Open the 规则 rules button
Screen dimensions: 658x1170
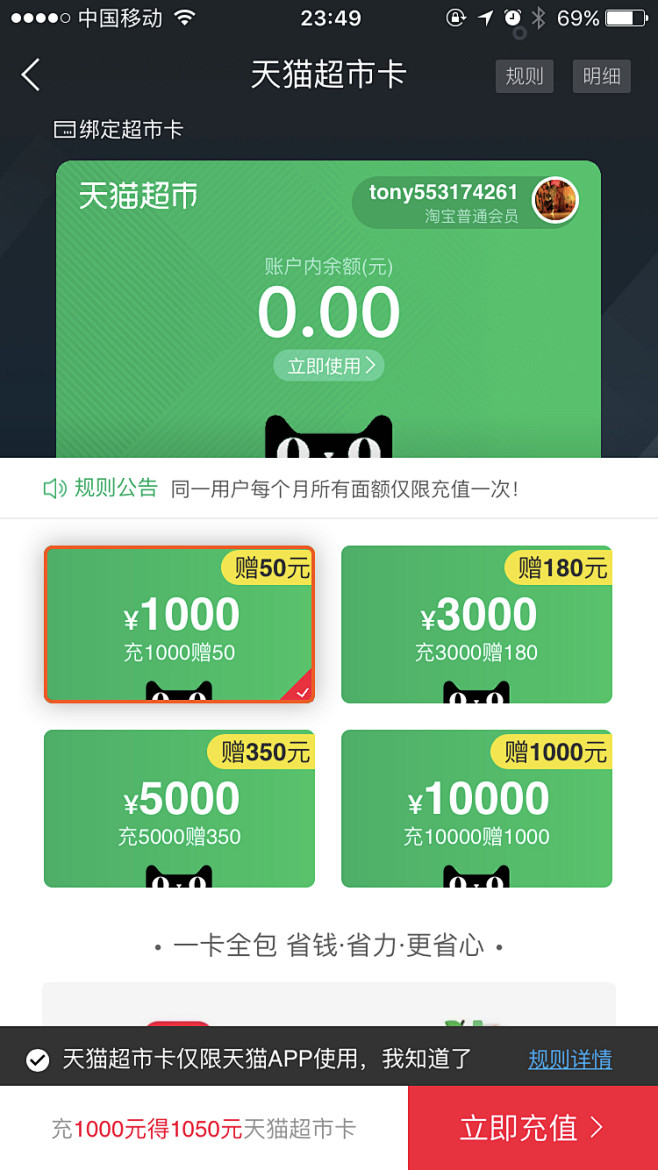coord(524,76)
